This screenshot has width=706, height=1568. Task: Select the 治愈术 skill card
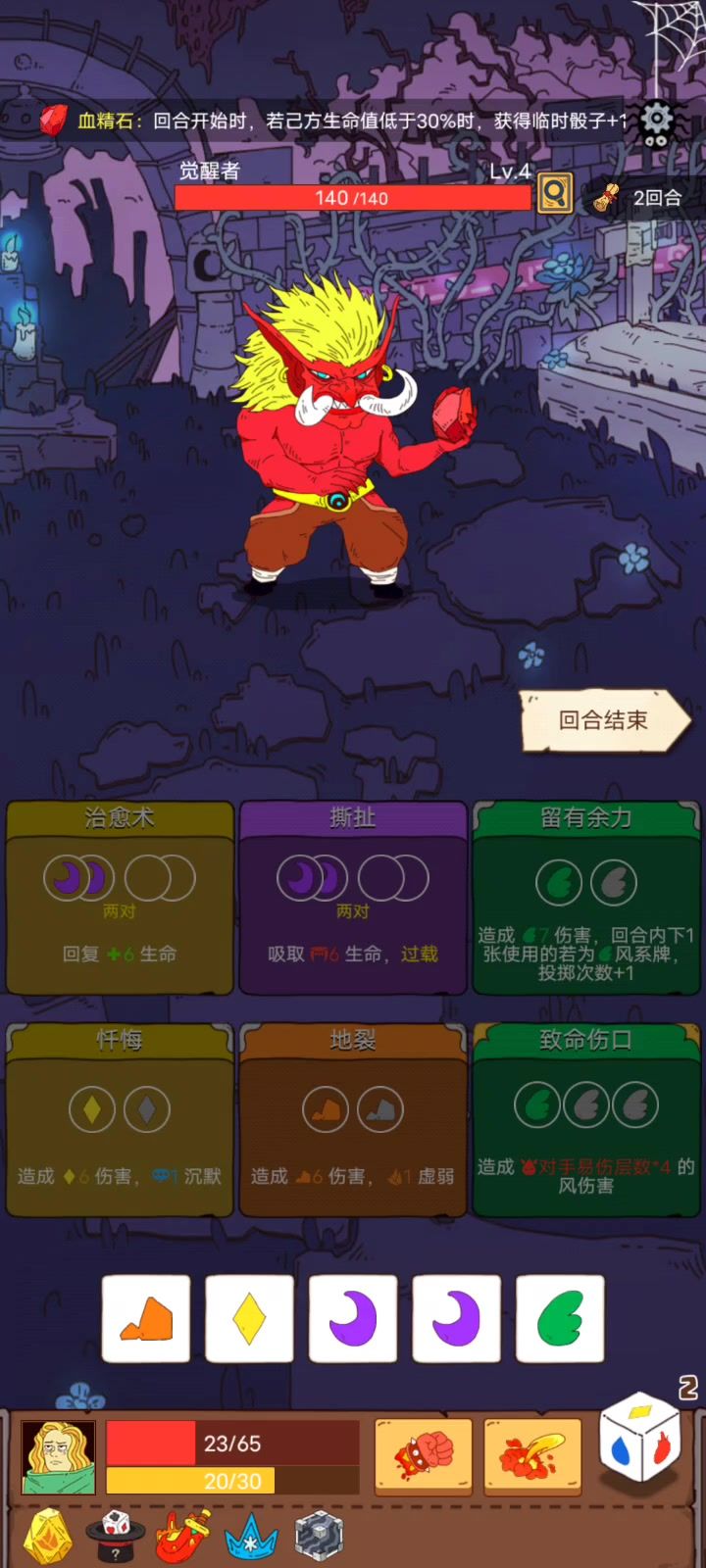click(x=120, y=898)
